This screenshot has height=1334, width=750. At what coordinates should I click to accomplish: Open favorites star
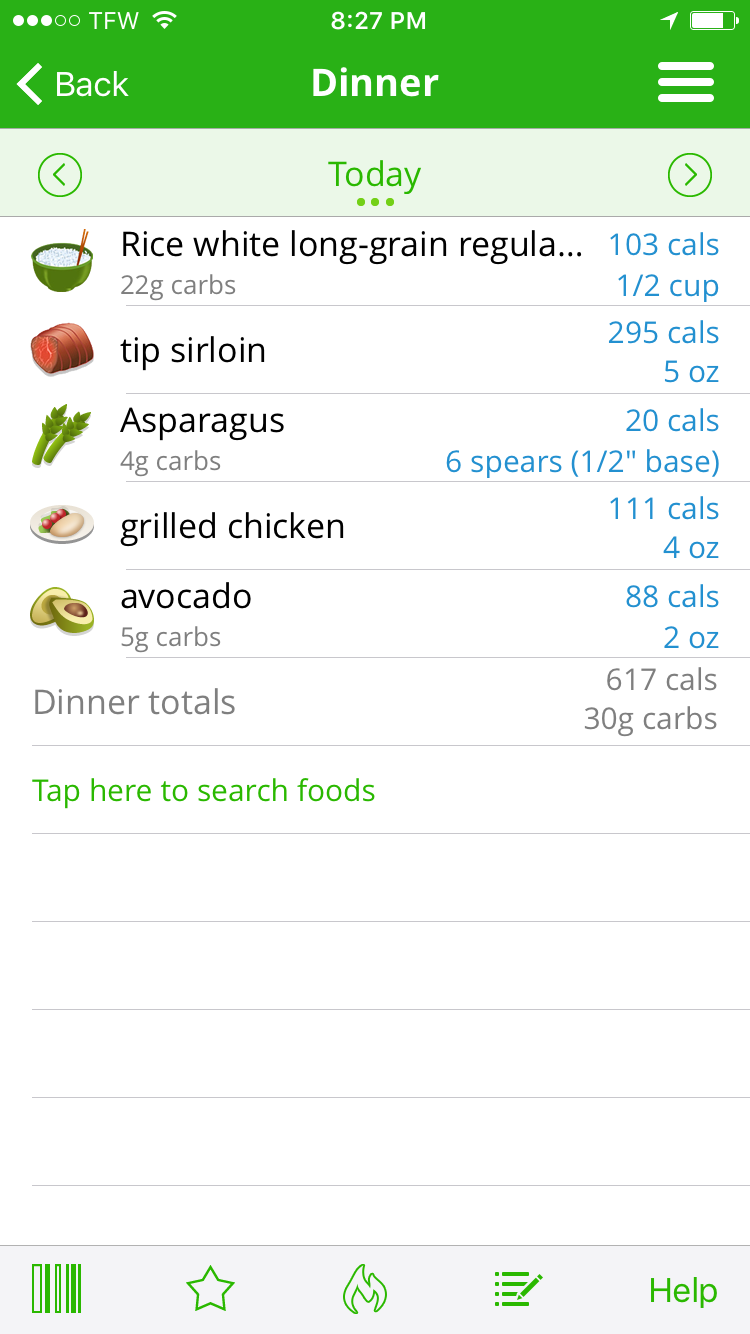point(210,1290)
